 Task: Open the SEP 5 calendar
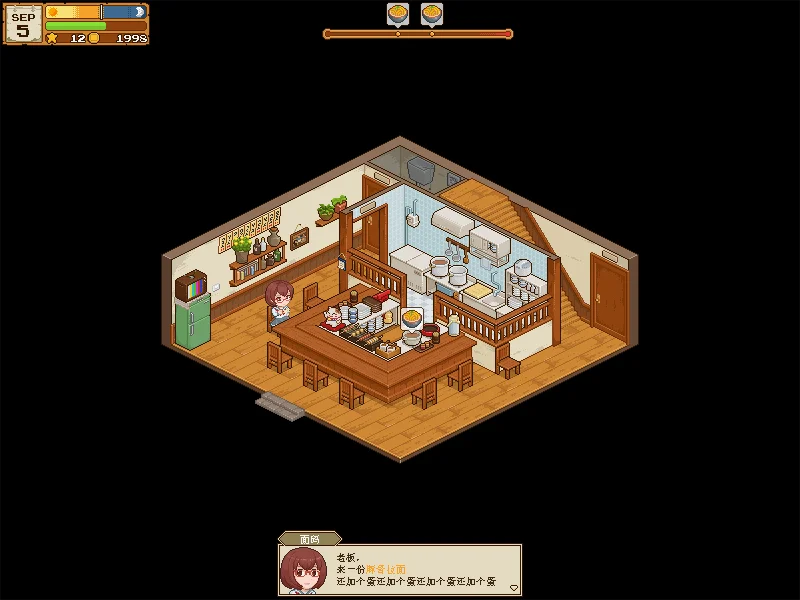click(x=23, y=24)
